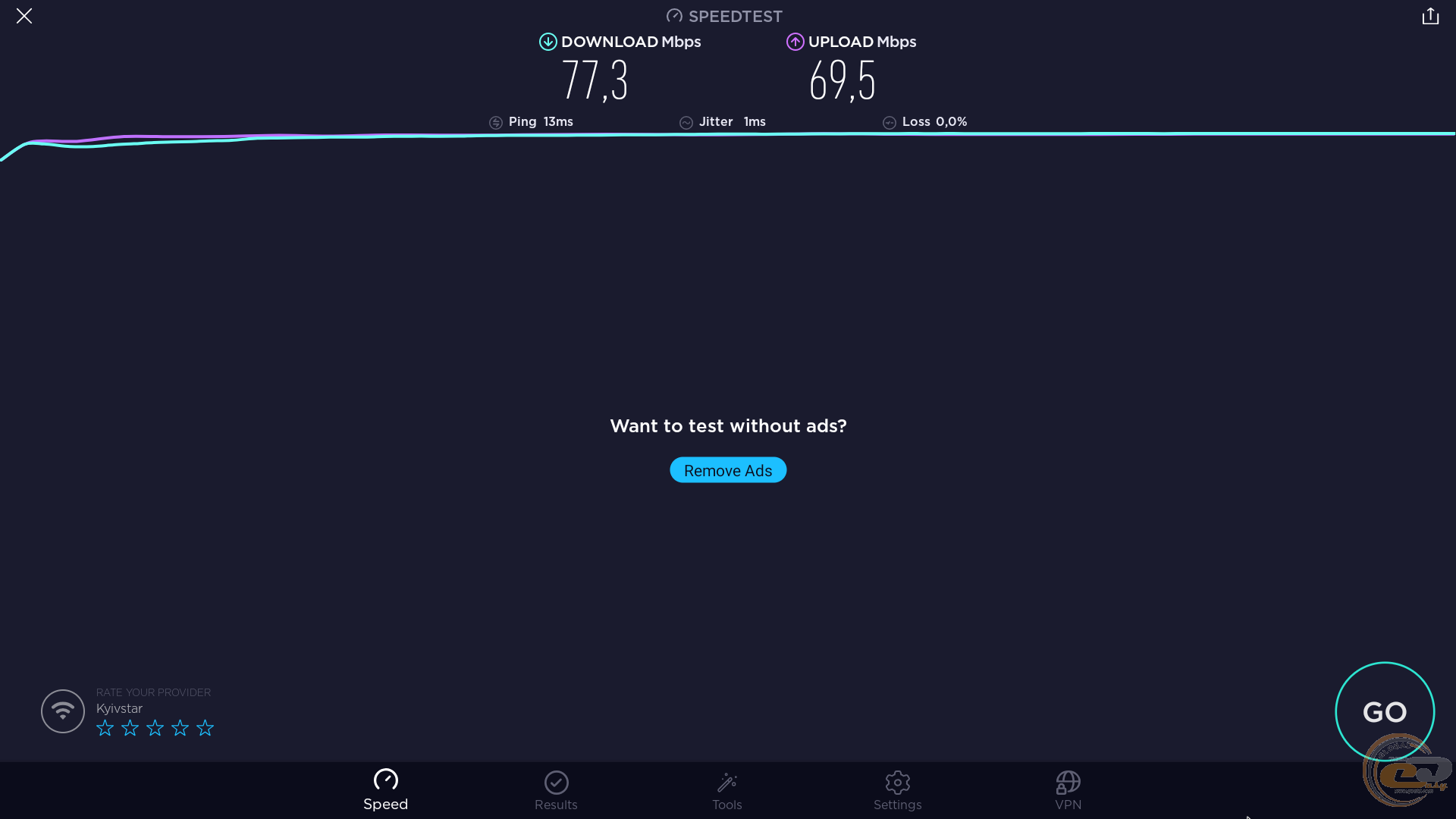This screenshot has width=1456, height=819.
Task: Start a new test with GO
Action: (x=1384, y=711)
